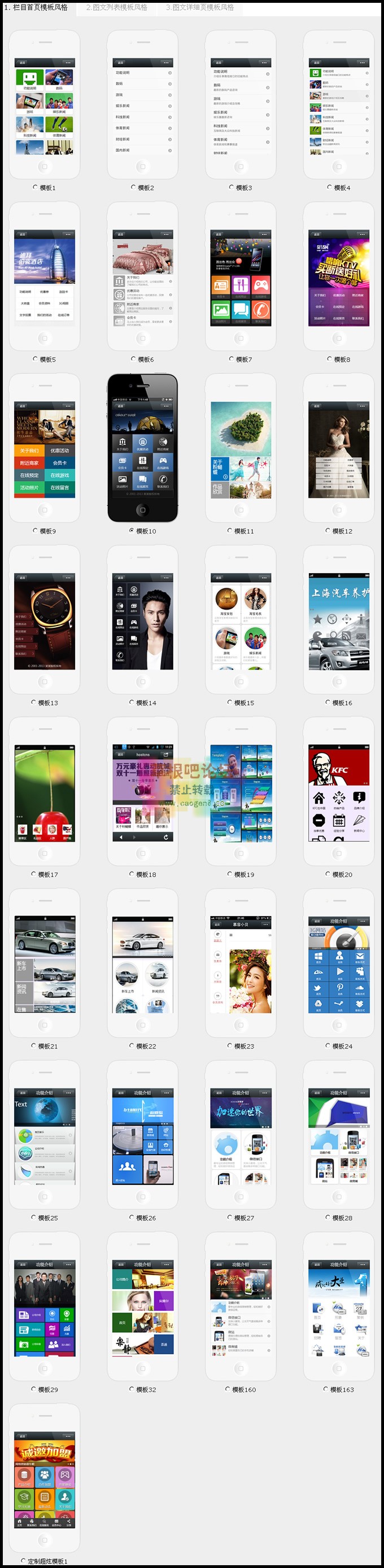Switch to the 图文列表模板风格 tab
This screenshot has width=384, height=1568.
[116, 7]
